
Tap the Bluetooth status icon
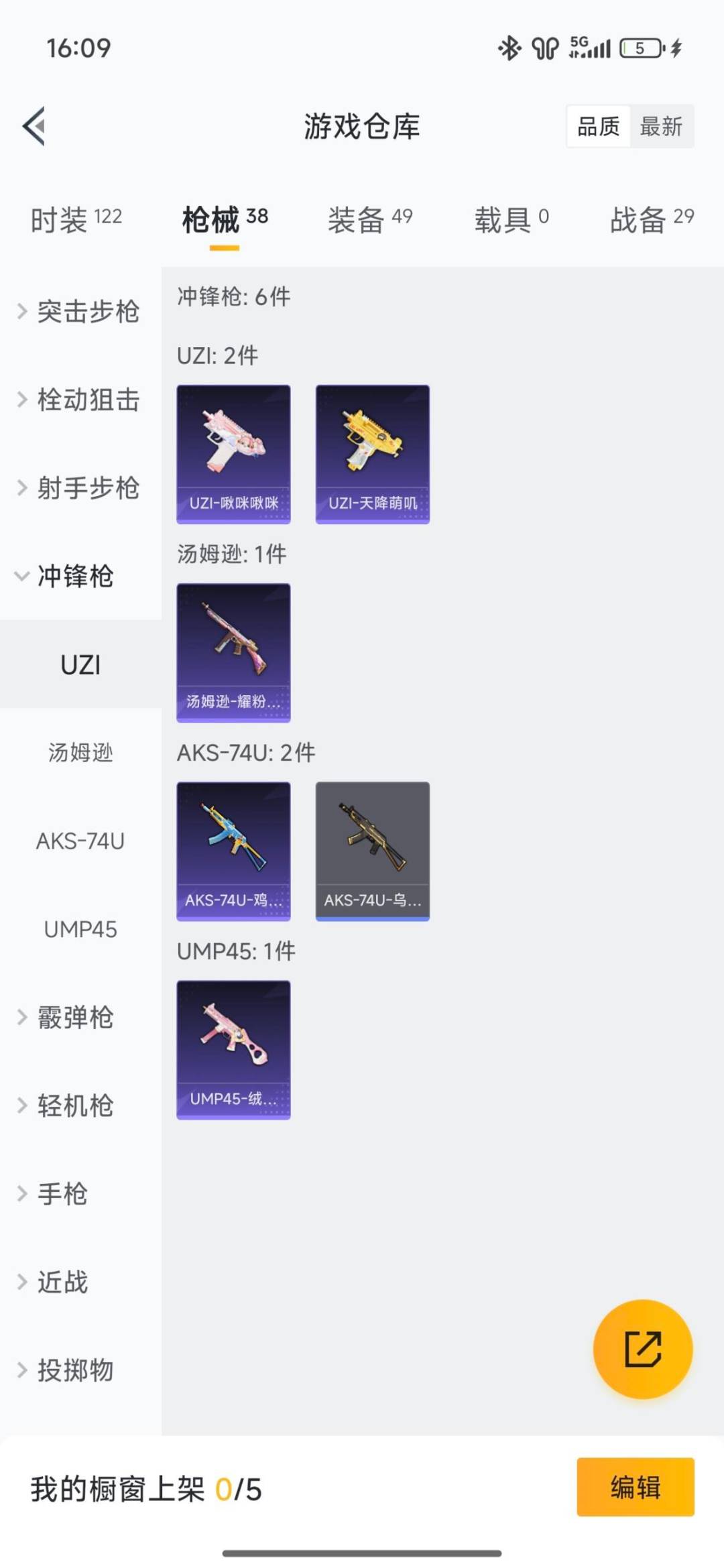coord(509,48)
